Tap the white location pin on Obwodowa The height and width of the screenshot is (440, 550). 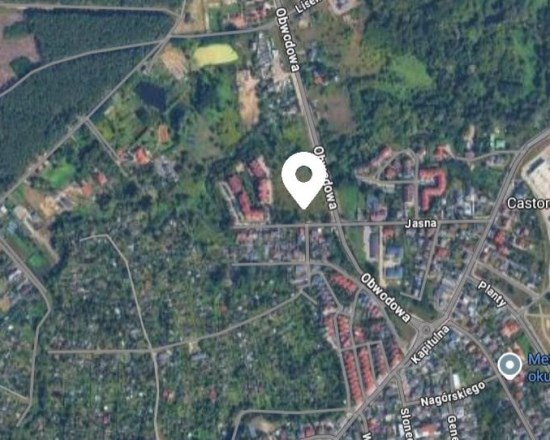[x=304, y=180]
